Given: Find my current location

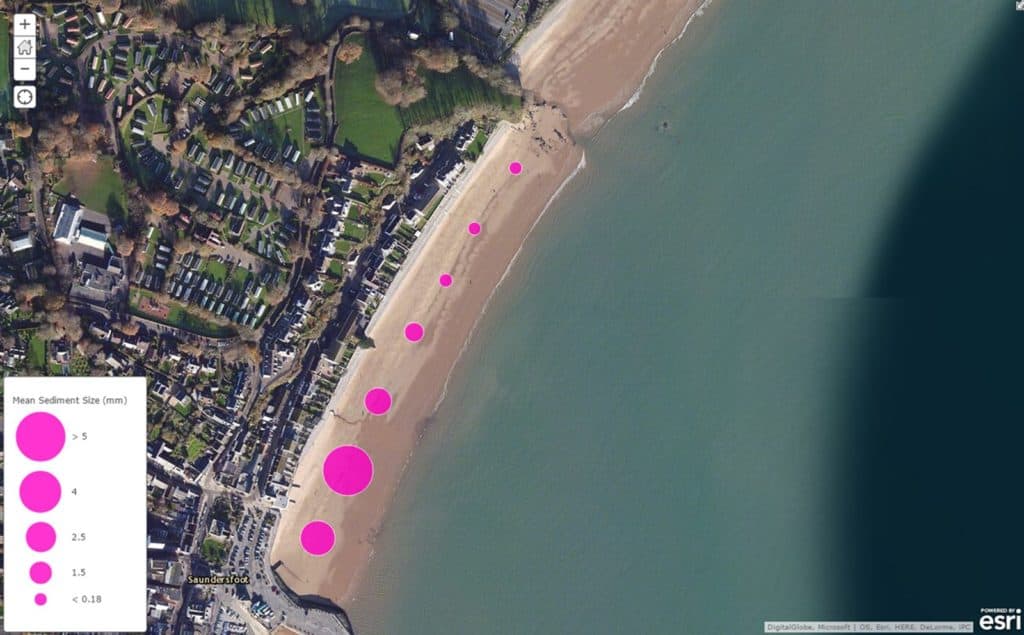Looking at the screenshot, I should click(x=25, y=97).
